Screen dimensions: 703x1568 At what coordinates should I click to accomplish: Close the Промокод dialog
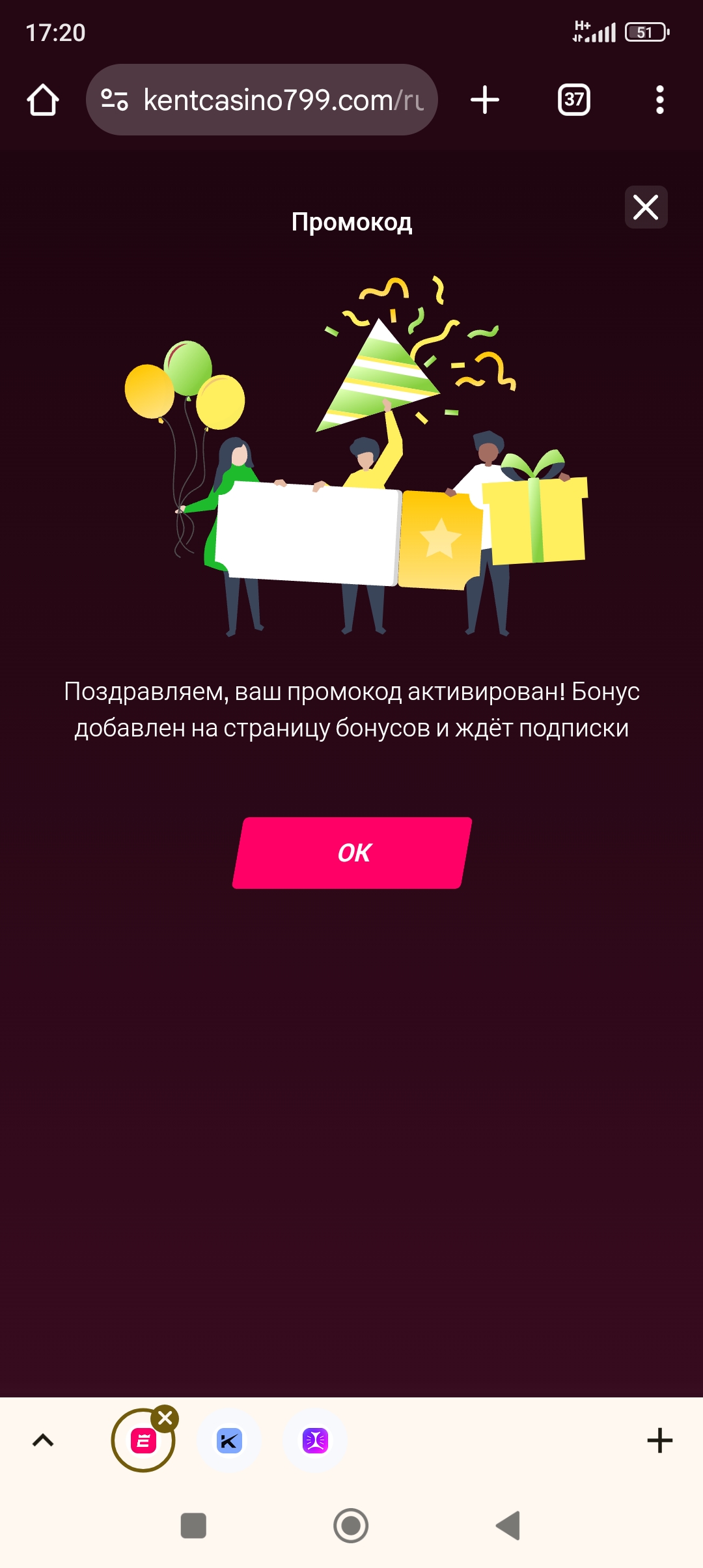(x=646, y=208)
